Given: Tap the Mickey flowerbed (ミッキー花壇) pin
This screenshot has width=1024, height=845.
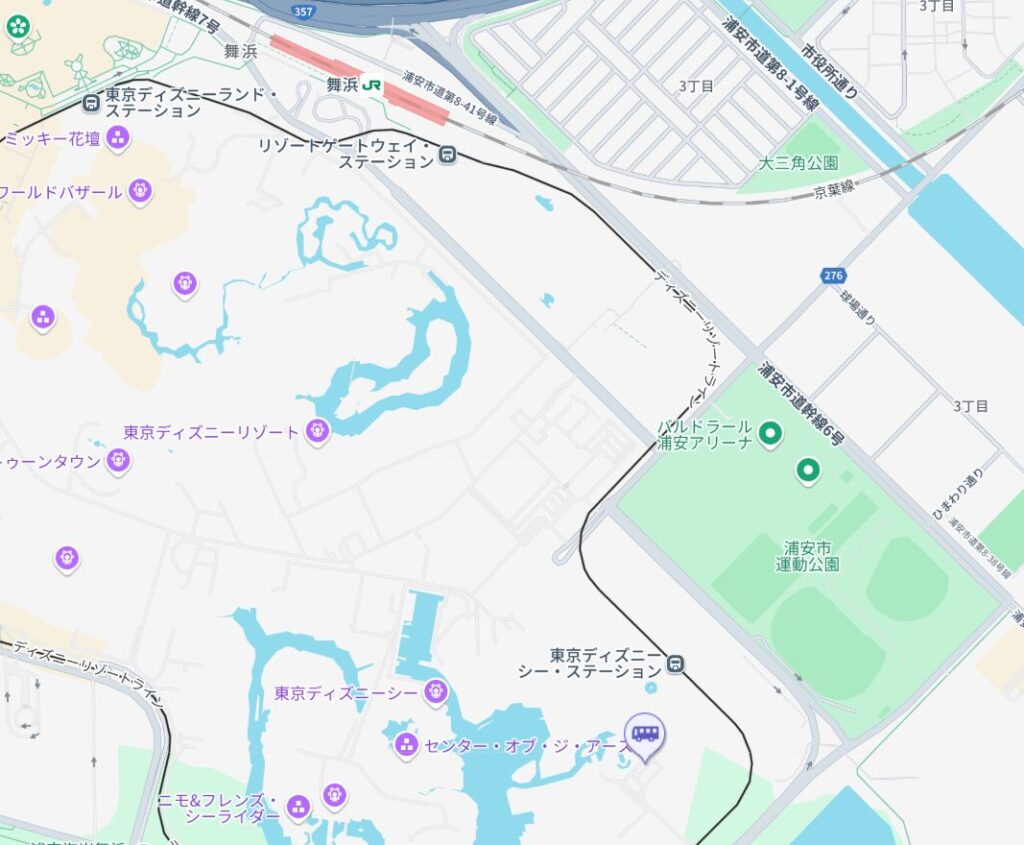Looking at the screenshot, I should 118,138.
